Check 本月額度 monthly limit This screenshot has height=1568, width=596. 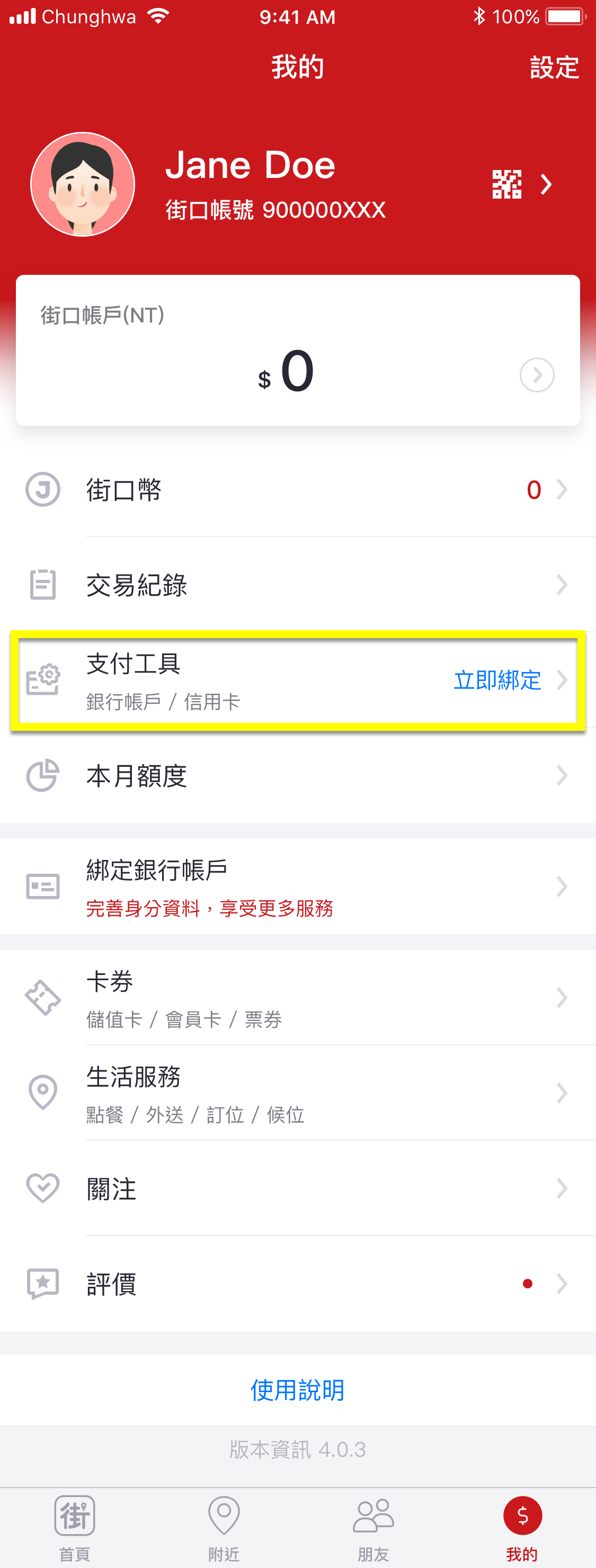click(297, 775)
